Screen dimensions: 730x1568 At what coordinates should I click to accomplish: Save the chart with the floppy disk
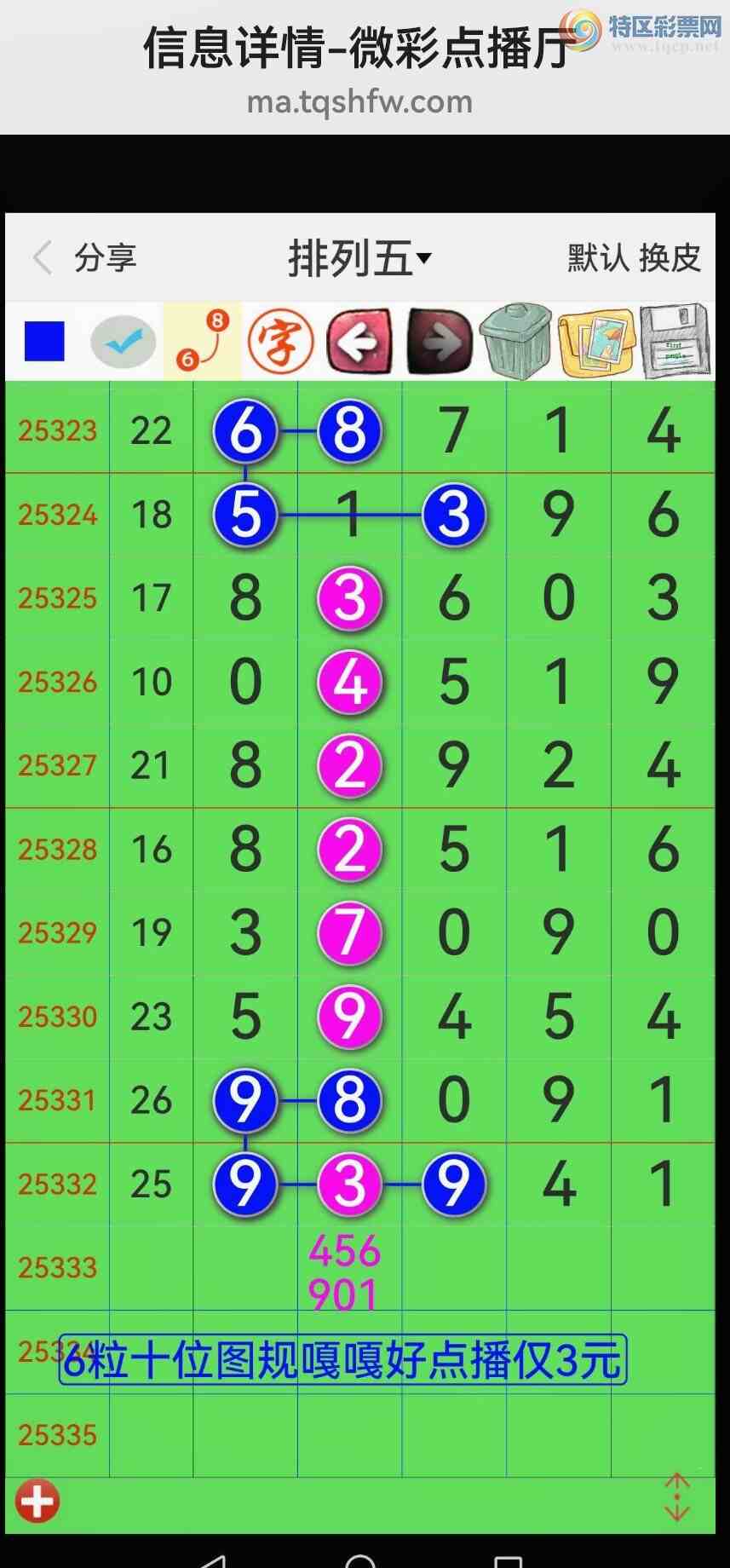click(x=675, y=342)
